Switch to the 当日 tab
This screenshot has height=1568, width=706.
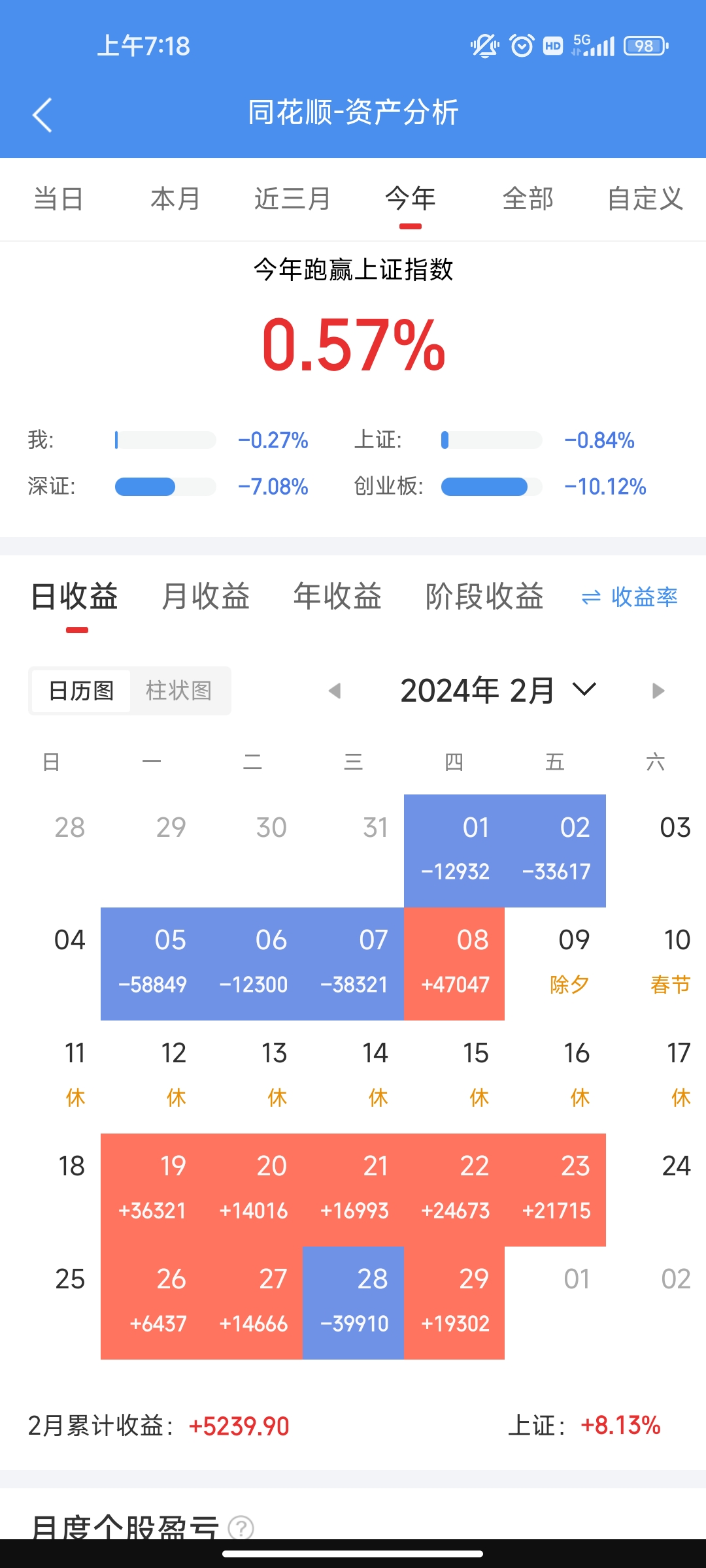(x=59, y=199)
